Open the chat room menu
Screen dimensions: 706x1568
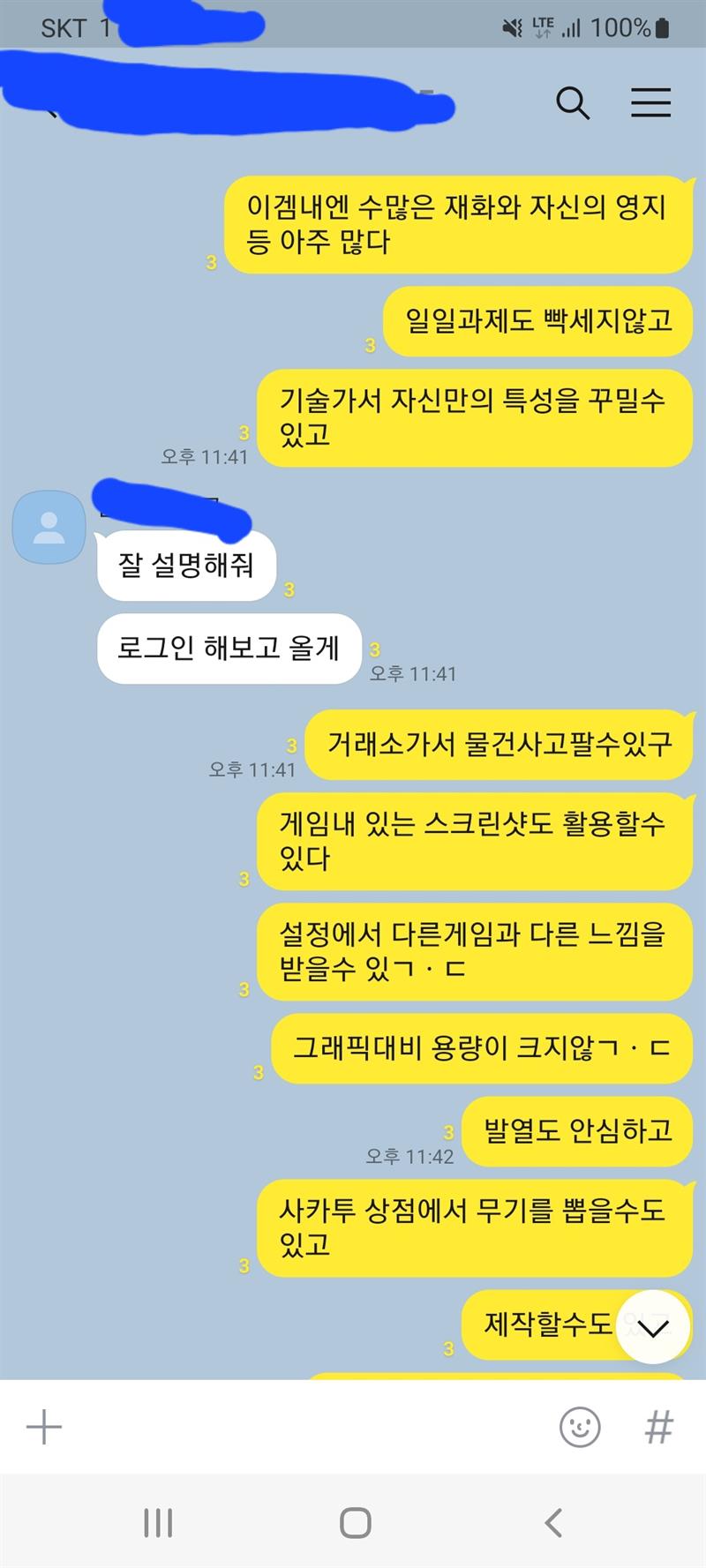pos(650,103)
